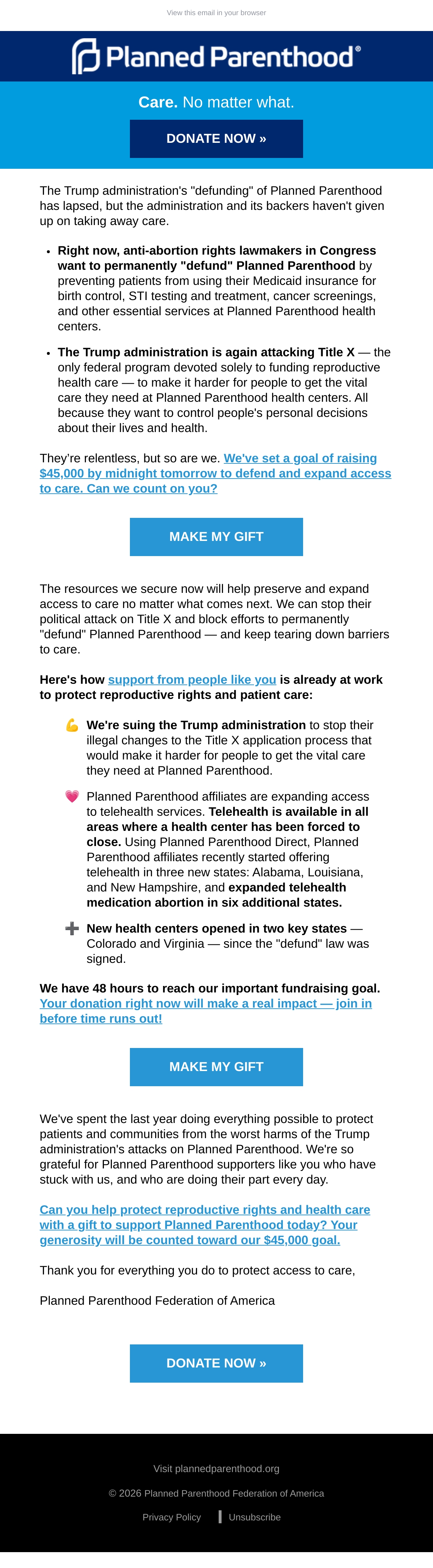
Task: Tap MAKE MY GIFT below 48 hours text
Action: click(x=216, y=1067)
